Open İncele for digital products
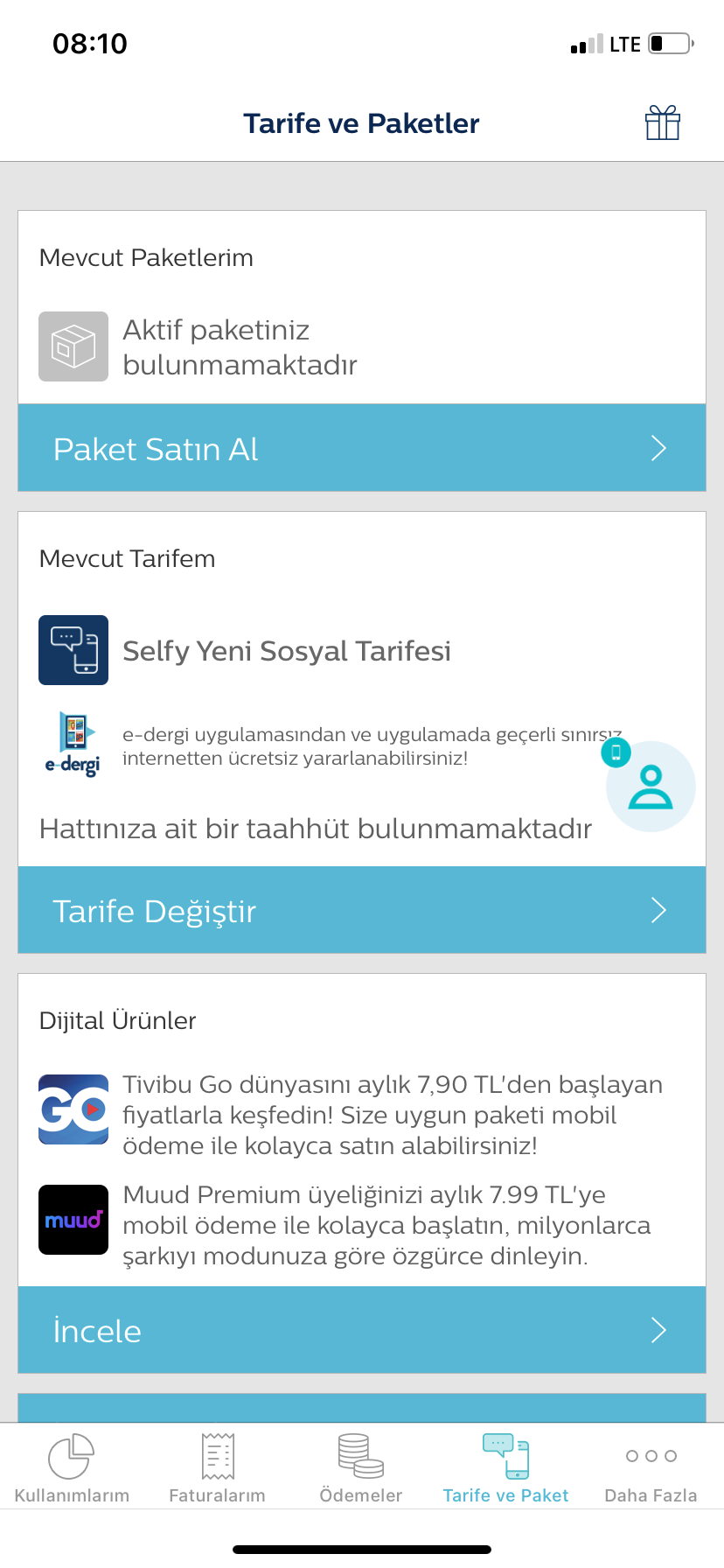 362,1330
